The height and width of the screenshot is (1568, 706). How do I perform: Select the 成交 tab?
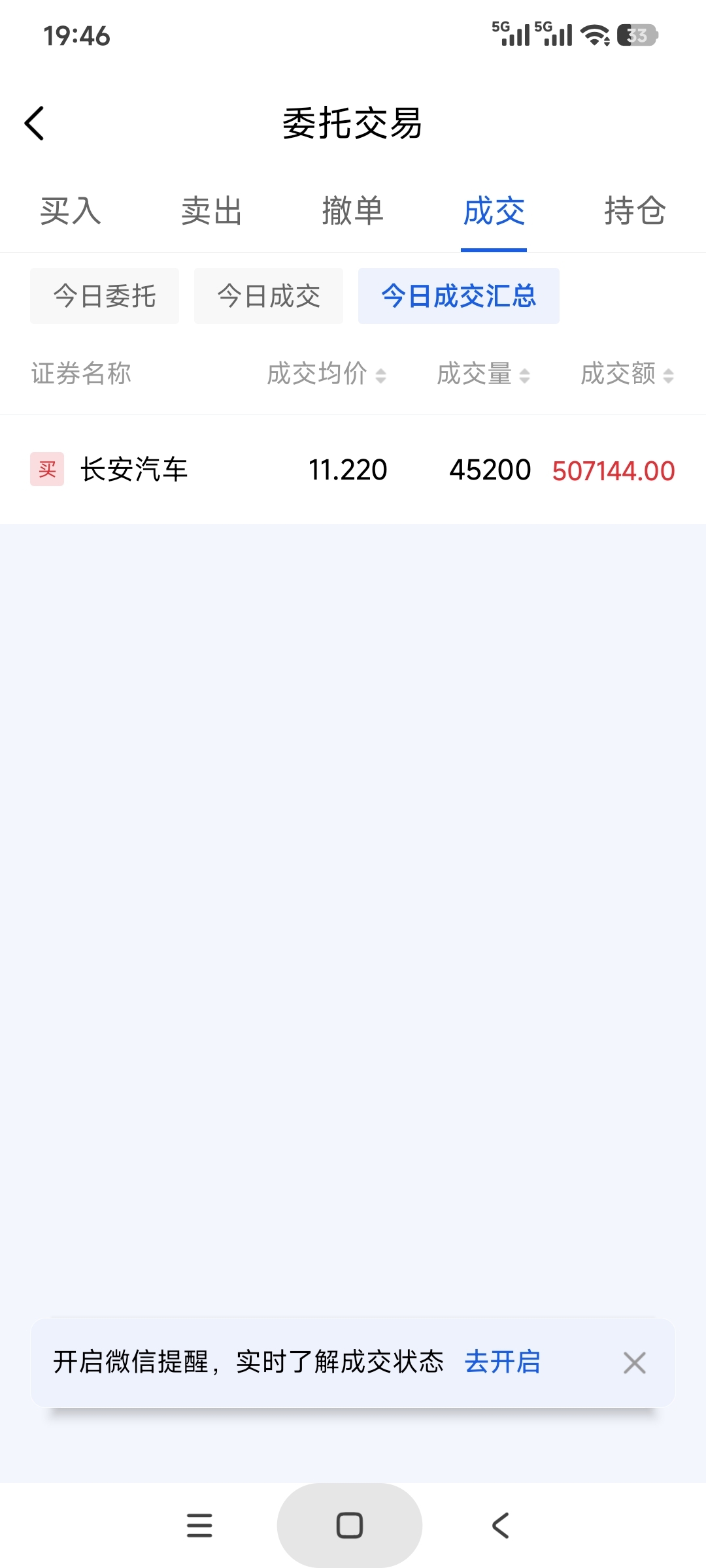click(x=494, y=211)
